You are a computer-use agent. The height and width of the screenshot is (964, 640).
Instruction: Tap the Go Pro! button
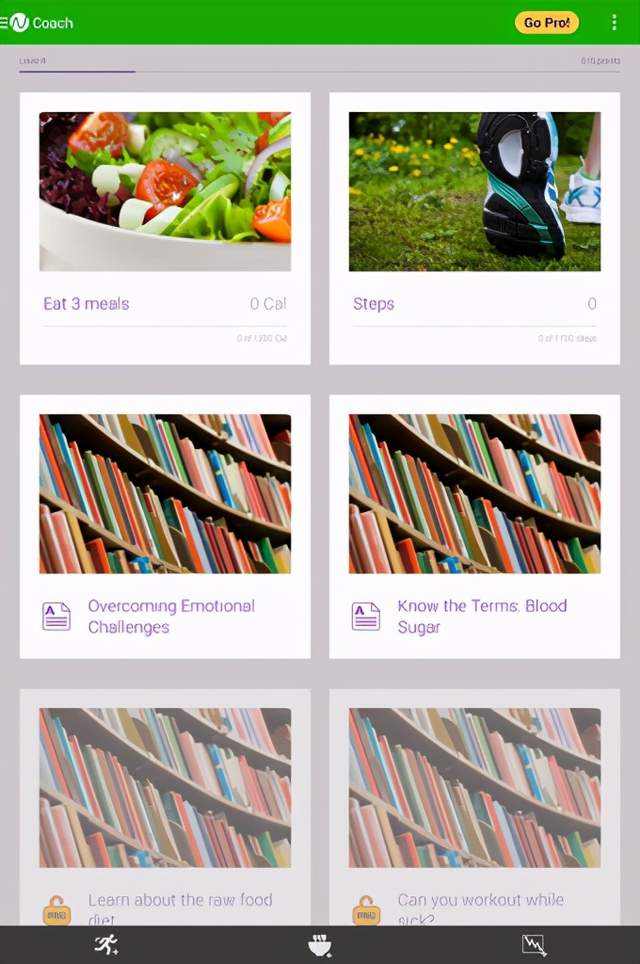click(546, 22)
